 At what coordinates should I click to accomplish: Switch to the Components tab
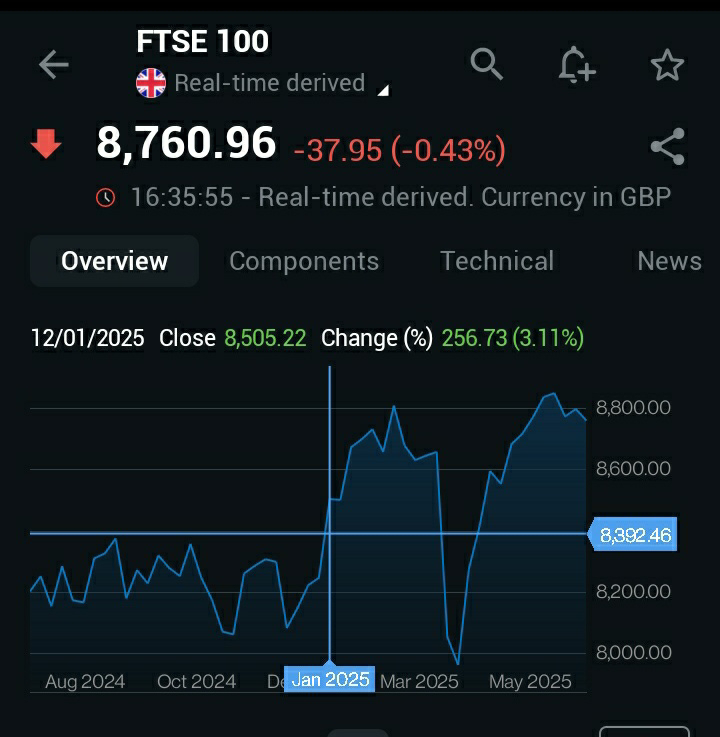(304, 261)
